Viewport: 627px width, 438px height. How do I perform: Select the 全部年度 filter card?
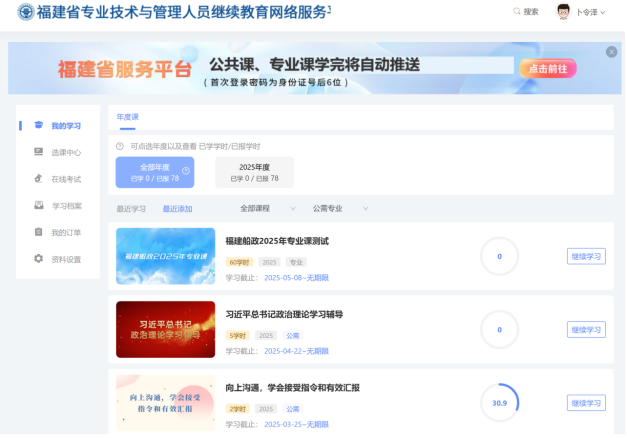154,172
